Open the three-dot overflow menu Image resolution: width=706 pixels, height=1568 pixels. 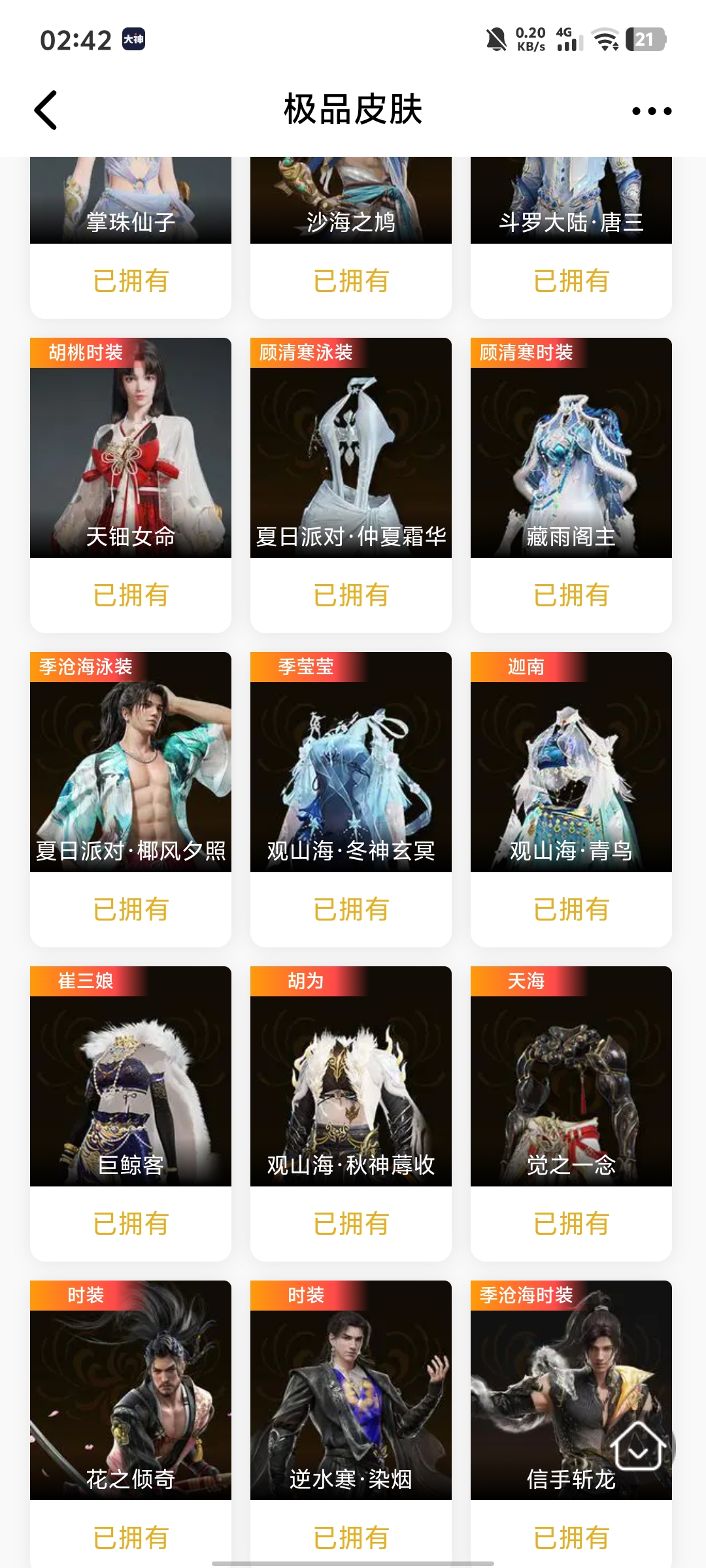tap(652, 111)
